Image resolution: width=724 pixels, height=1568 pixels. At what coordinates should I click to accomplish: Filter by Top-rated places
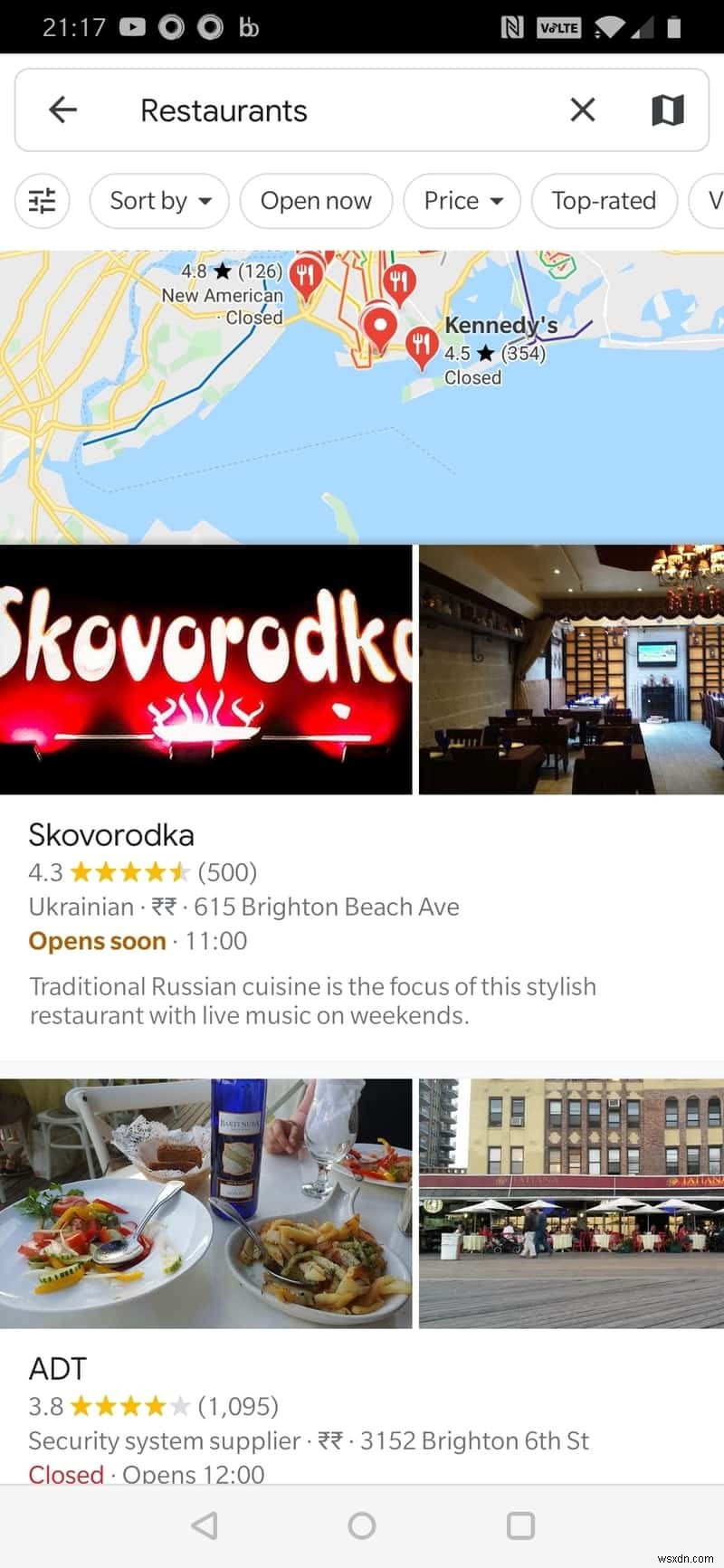click(x=604, y=200)
